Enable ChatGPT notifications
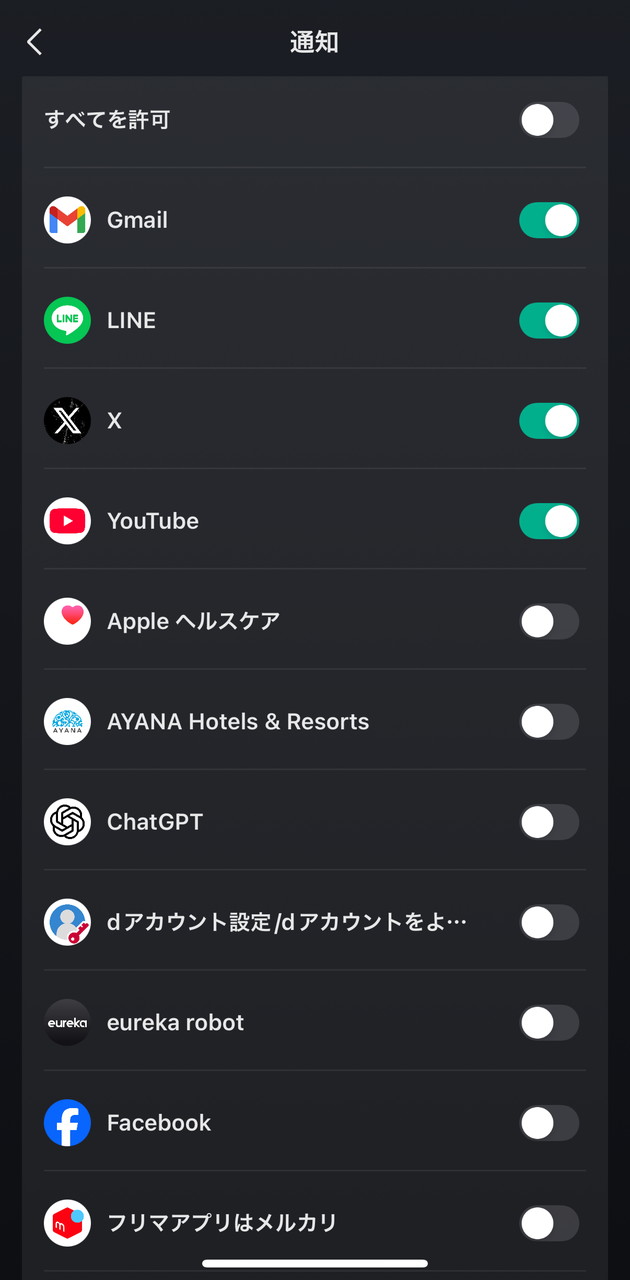Viewport: 630px width, 1280px height. click(549, 822)
